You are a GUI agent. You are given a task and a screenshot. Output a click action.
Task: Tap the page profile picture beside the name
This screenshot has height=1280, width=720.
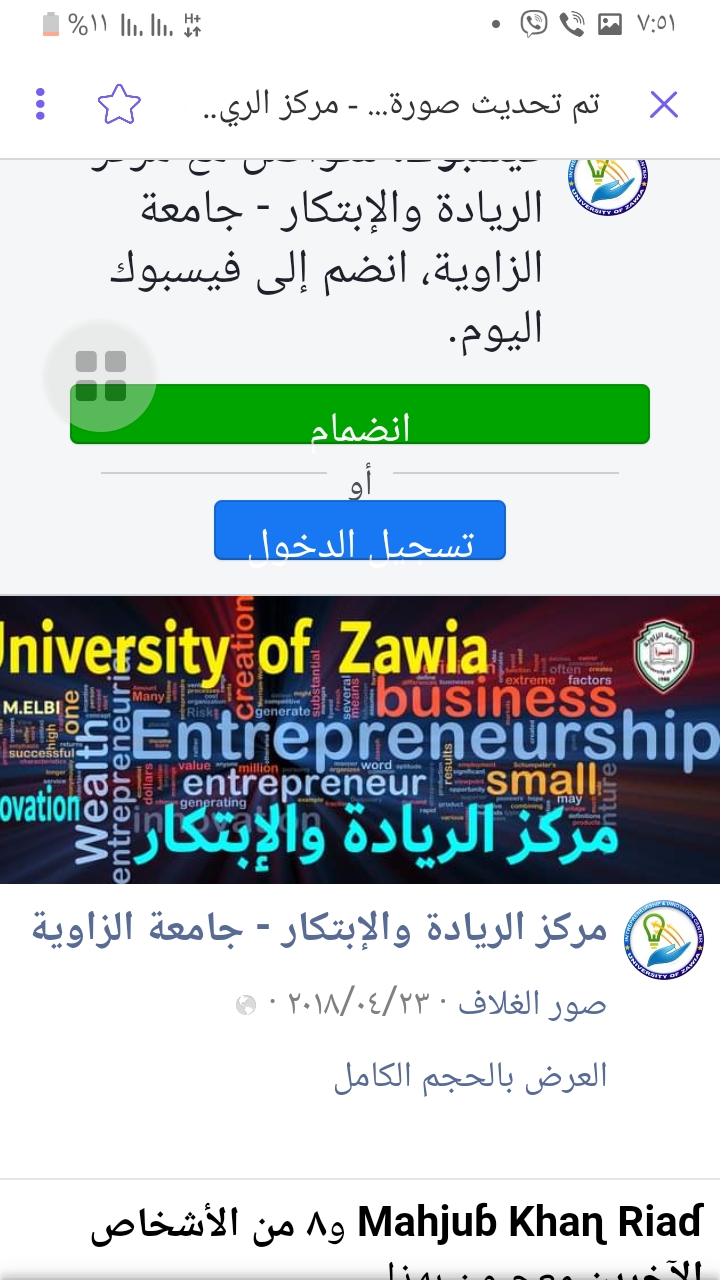[663, 941]
